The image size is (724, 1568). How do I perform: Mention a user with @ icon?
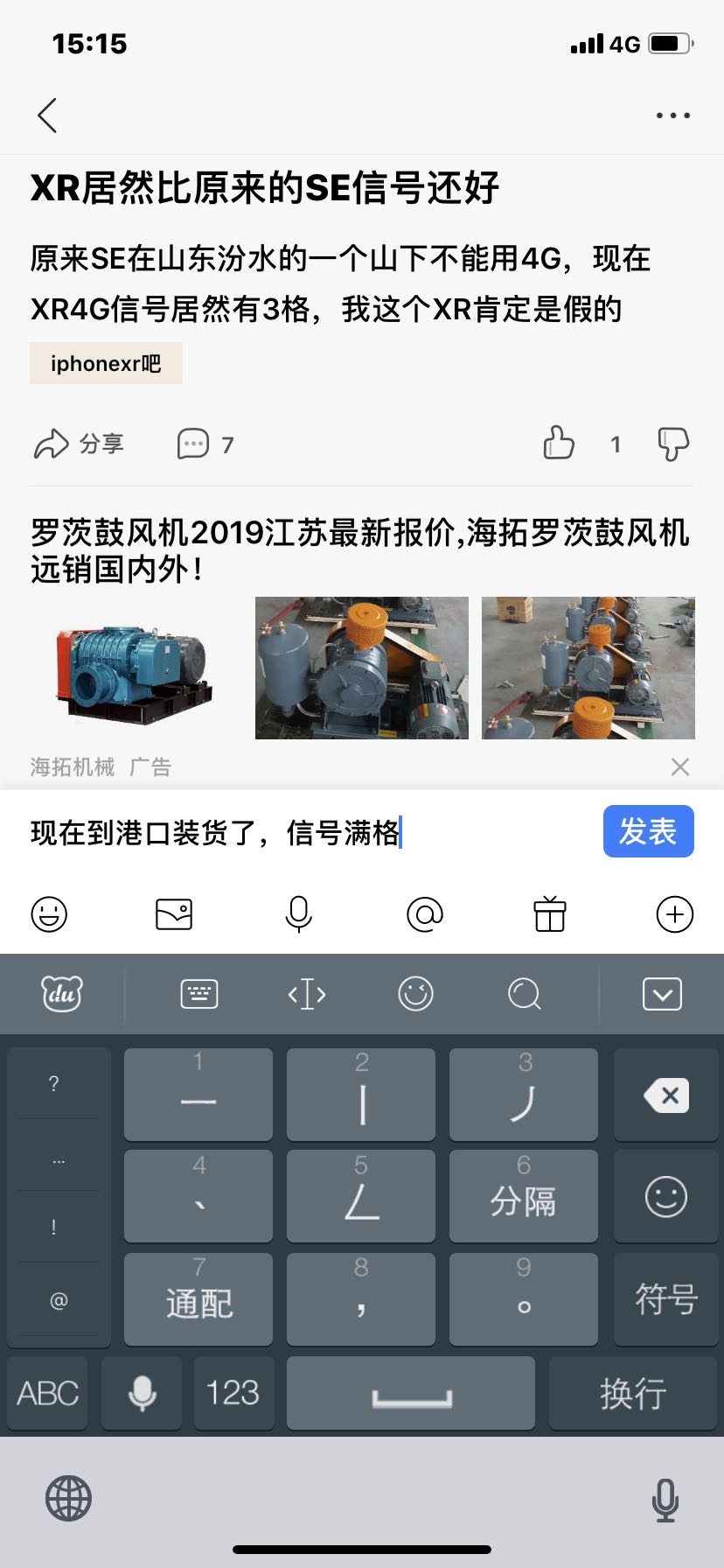[x=425, y=914]
